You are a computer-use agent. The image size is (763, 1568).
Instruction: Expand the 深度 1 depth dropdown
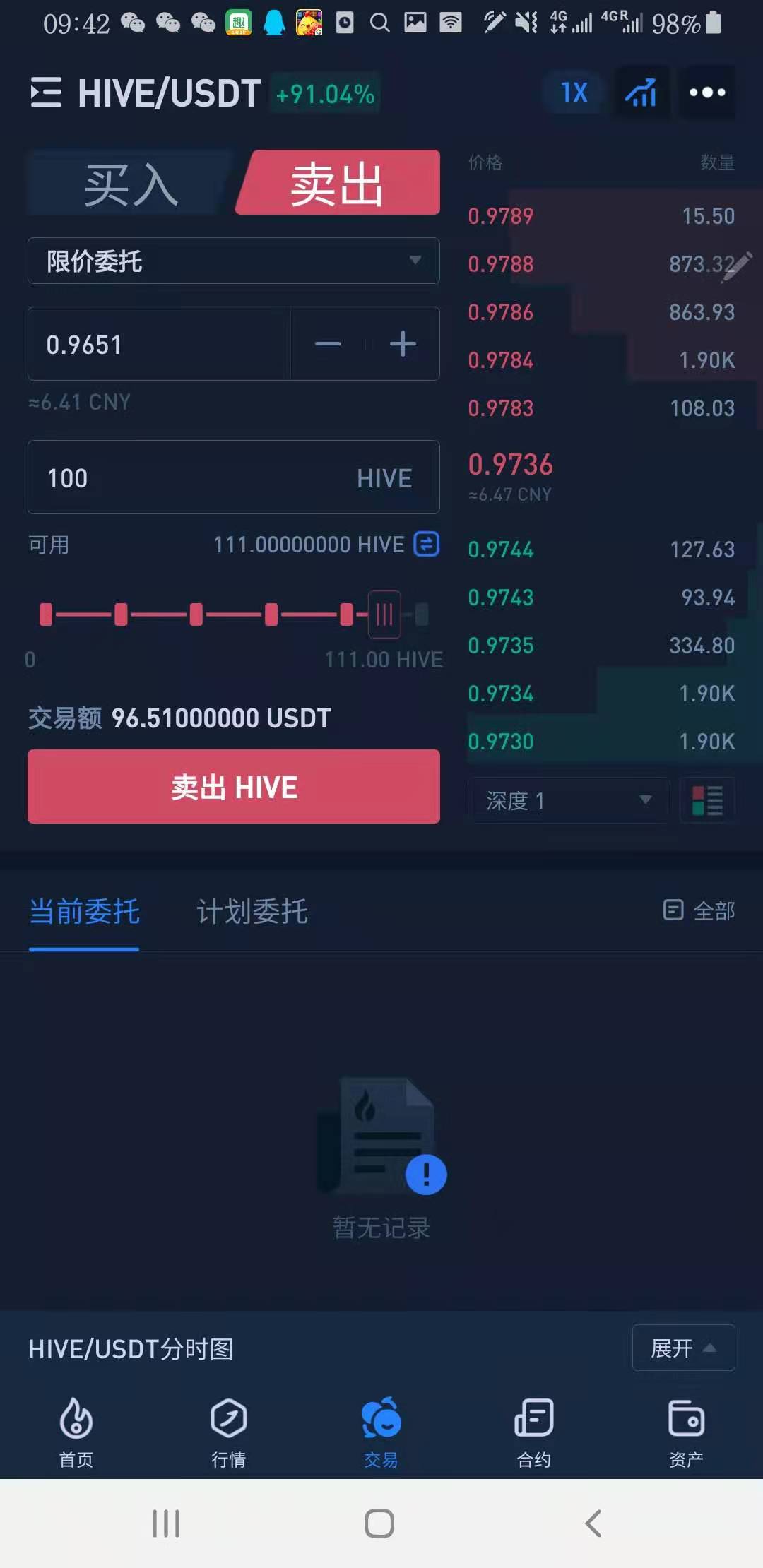(x=569, y=800)
